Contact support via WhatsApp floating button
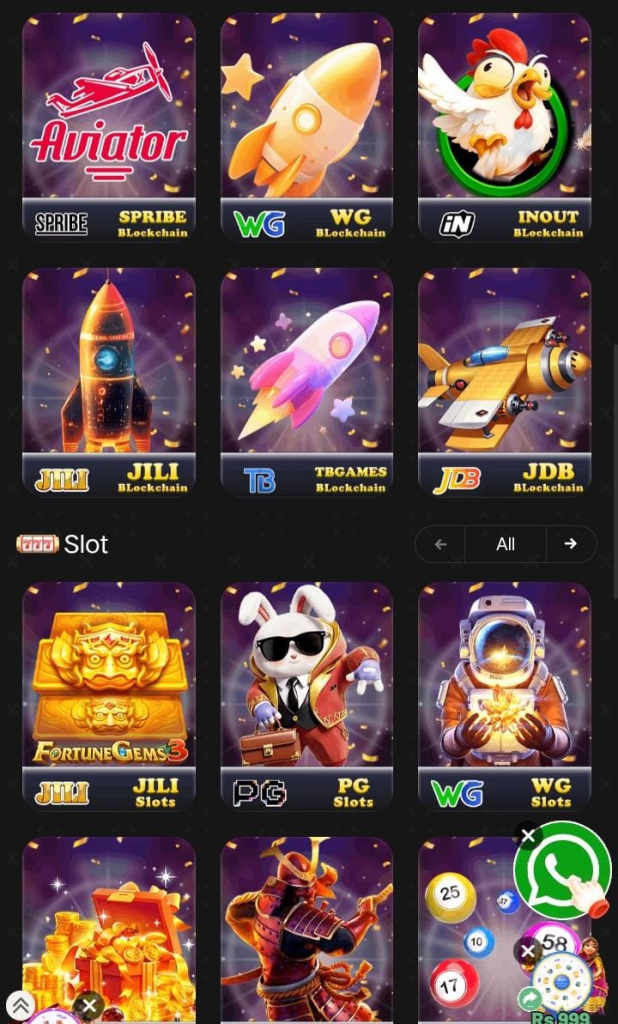 click(563, 868)
